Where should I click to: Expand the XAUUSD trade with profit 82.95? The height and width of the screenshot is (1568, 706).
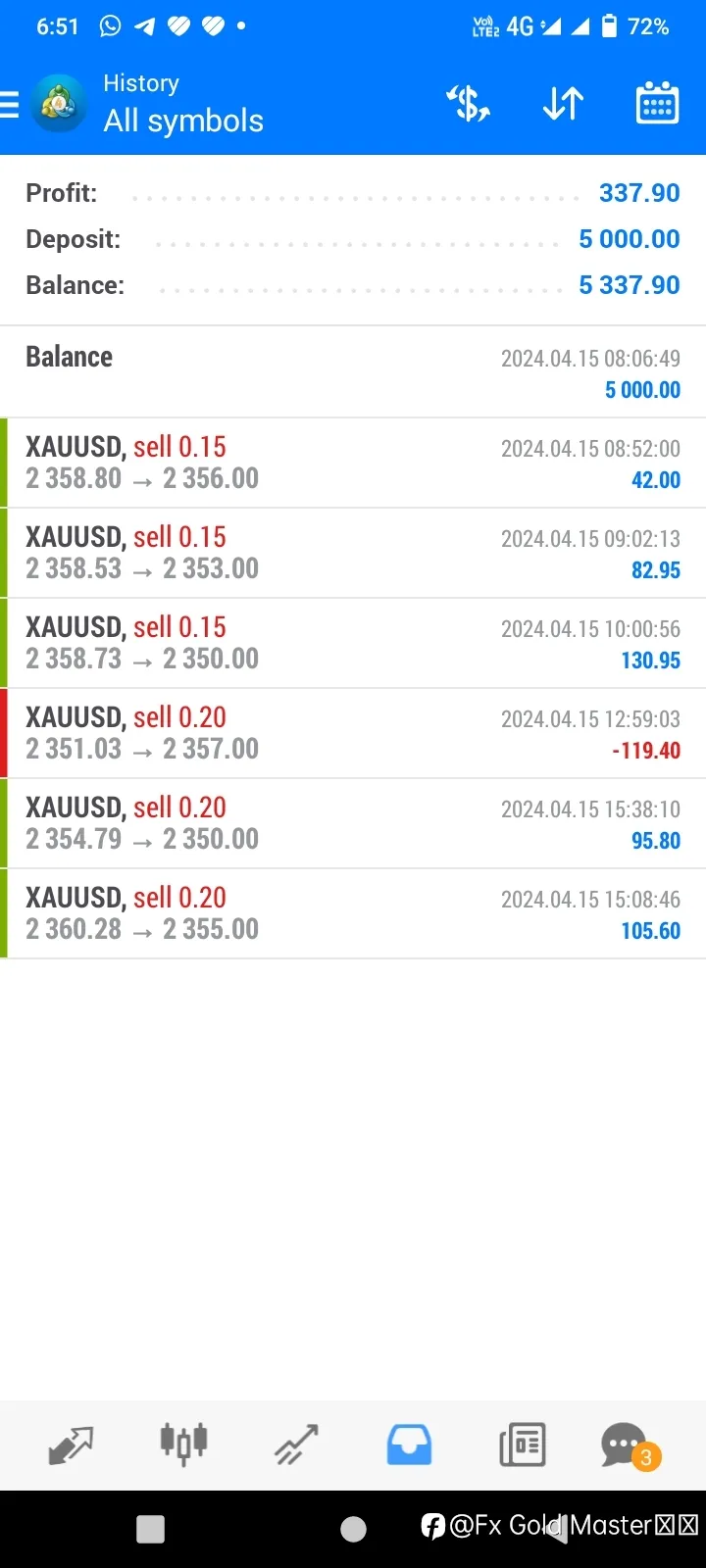(353, 553)
